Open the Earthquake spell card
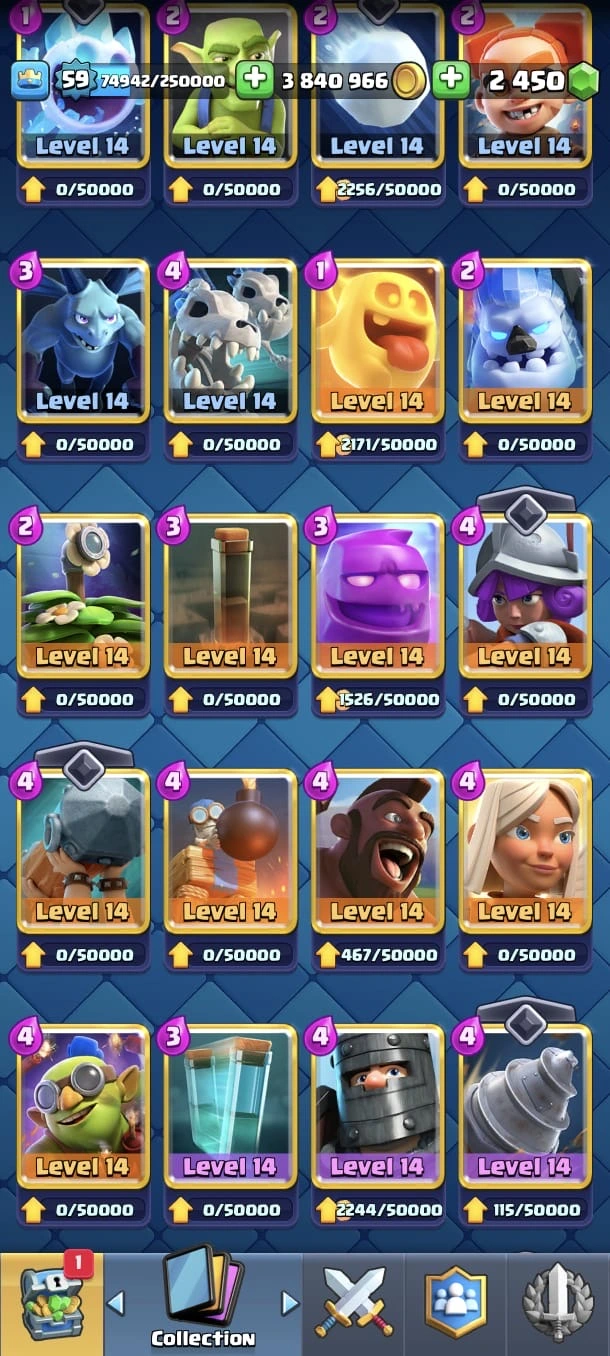 [x=230, y=595]
